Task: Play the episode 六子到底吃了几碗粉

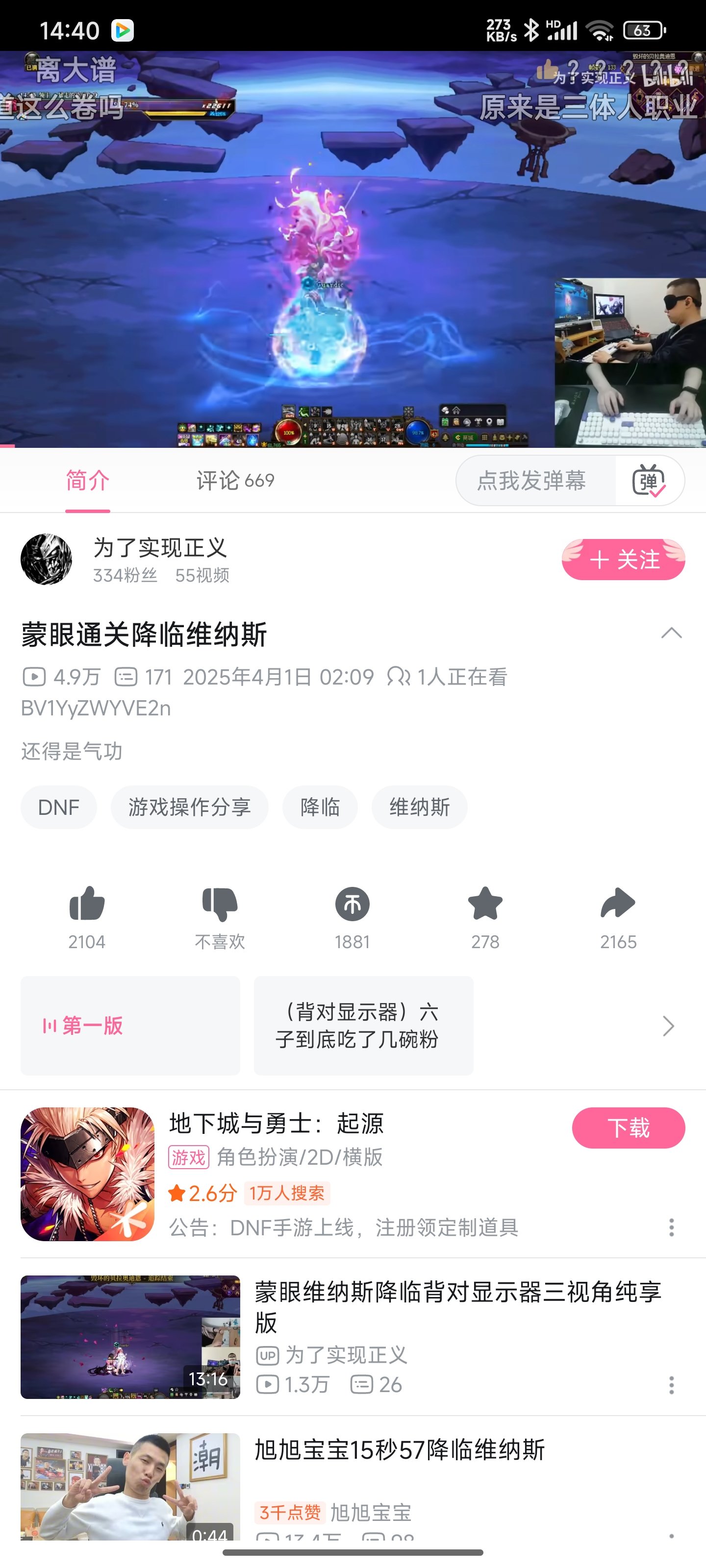Action: point(364,1026)
